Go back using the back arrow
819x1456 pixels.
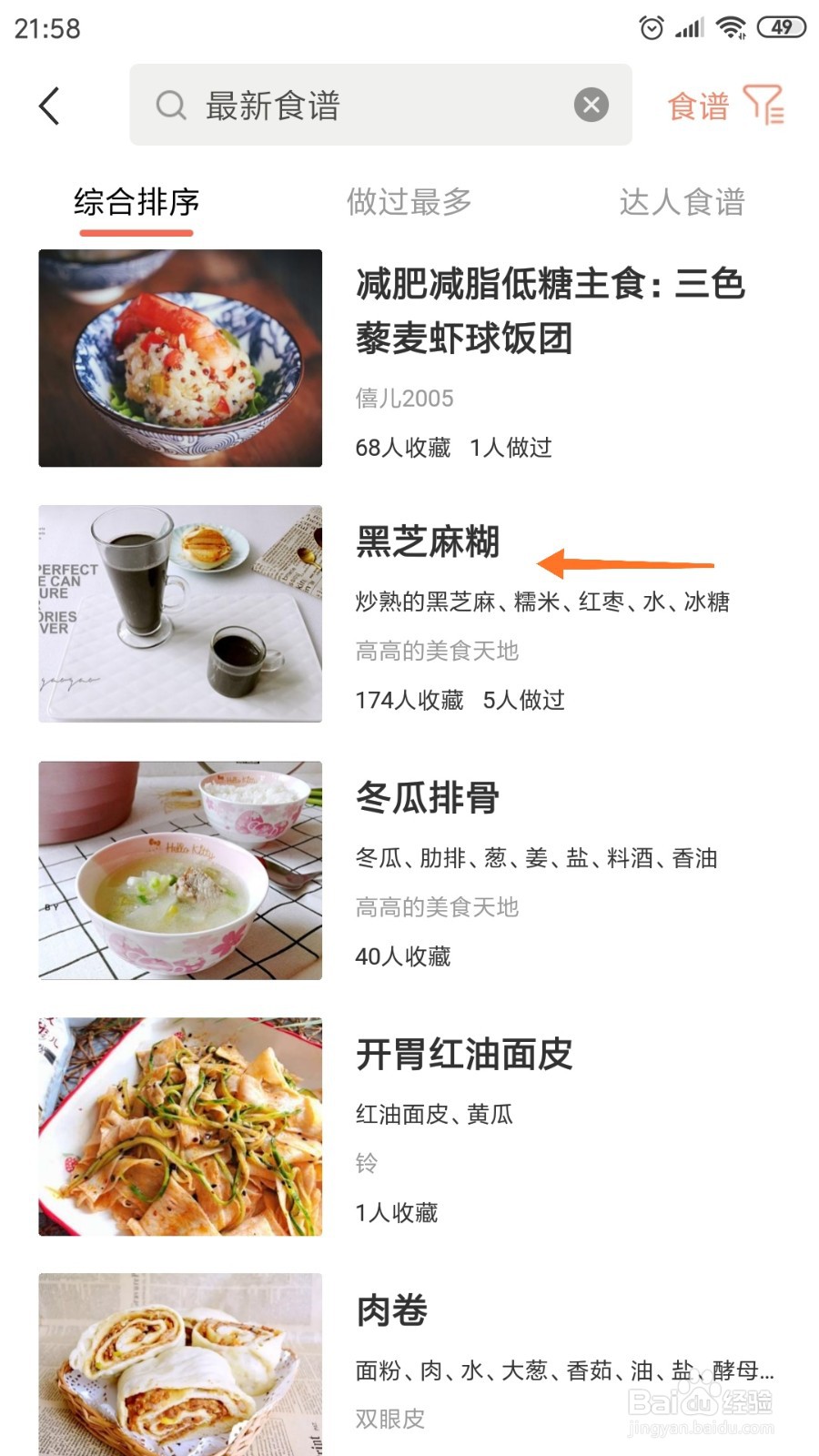click(50, 106)
